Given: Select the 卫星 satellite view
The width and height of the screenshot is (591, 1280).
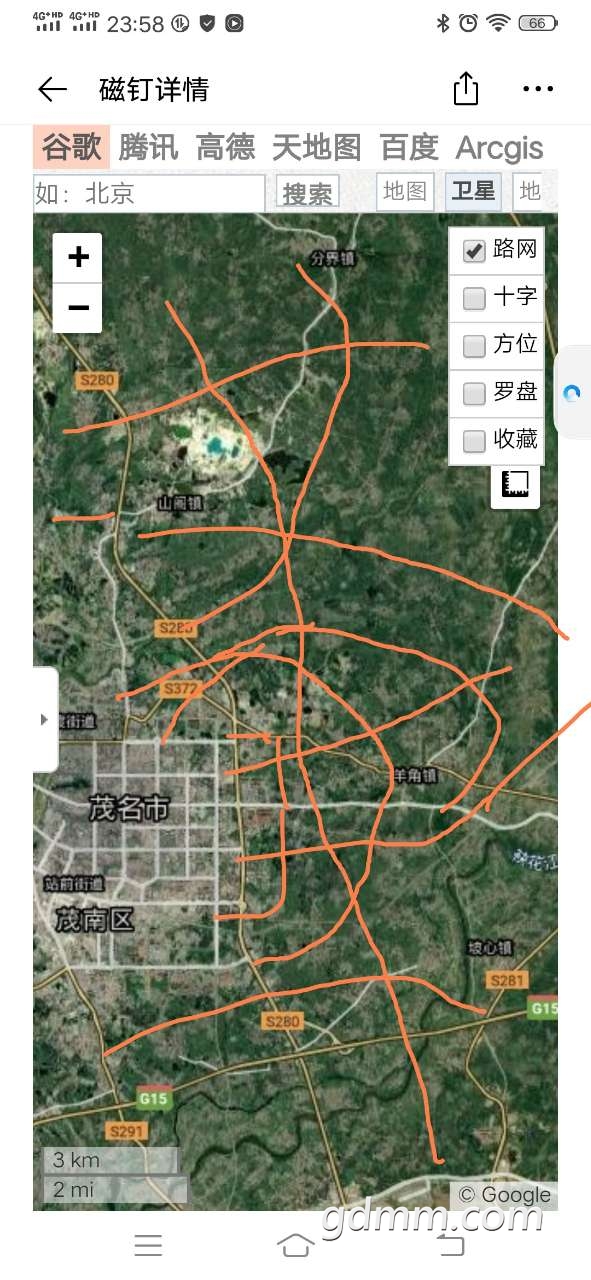Looking at the screenshot, I should coord(473,191).
